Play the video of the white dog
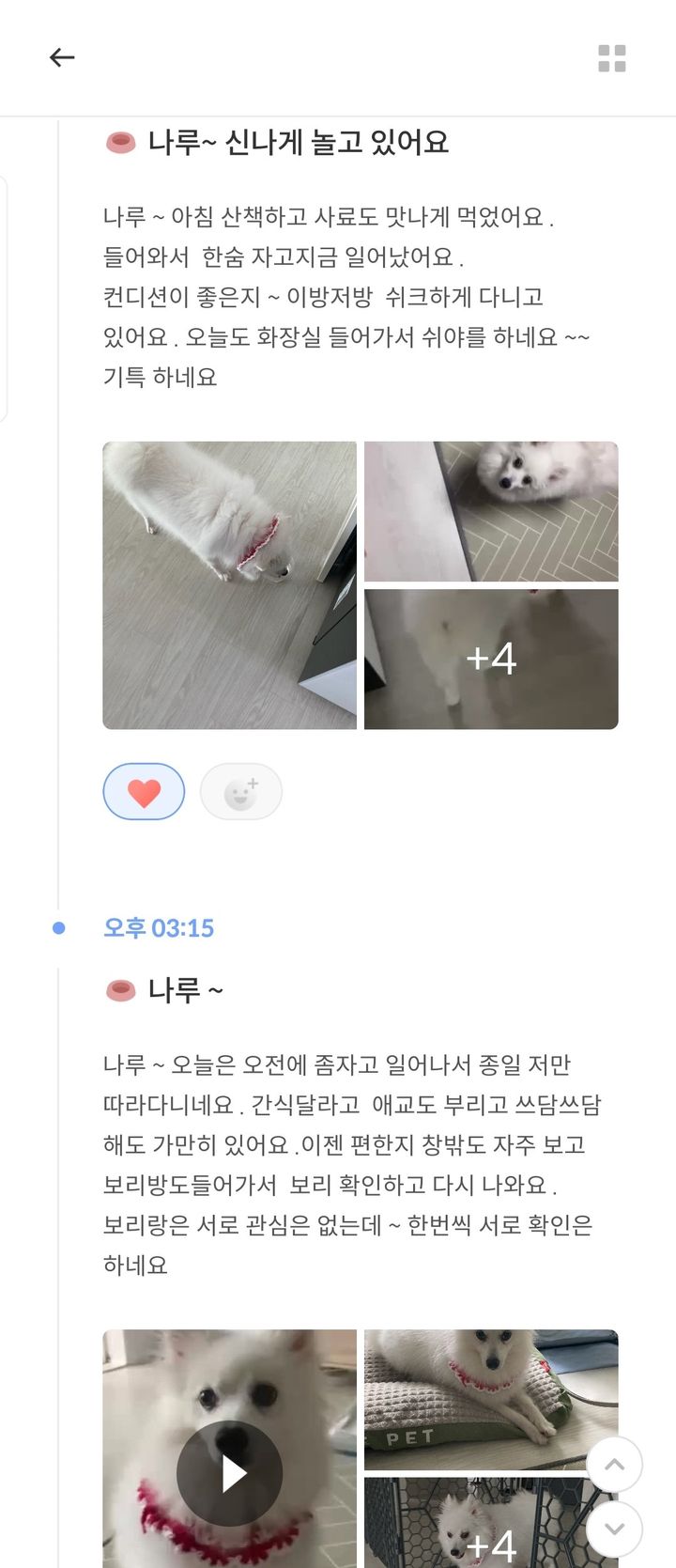Viewport: 676px width, 1568px height. (230, 1471)
